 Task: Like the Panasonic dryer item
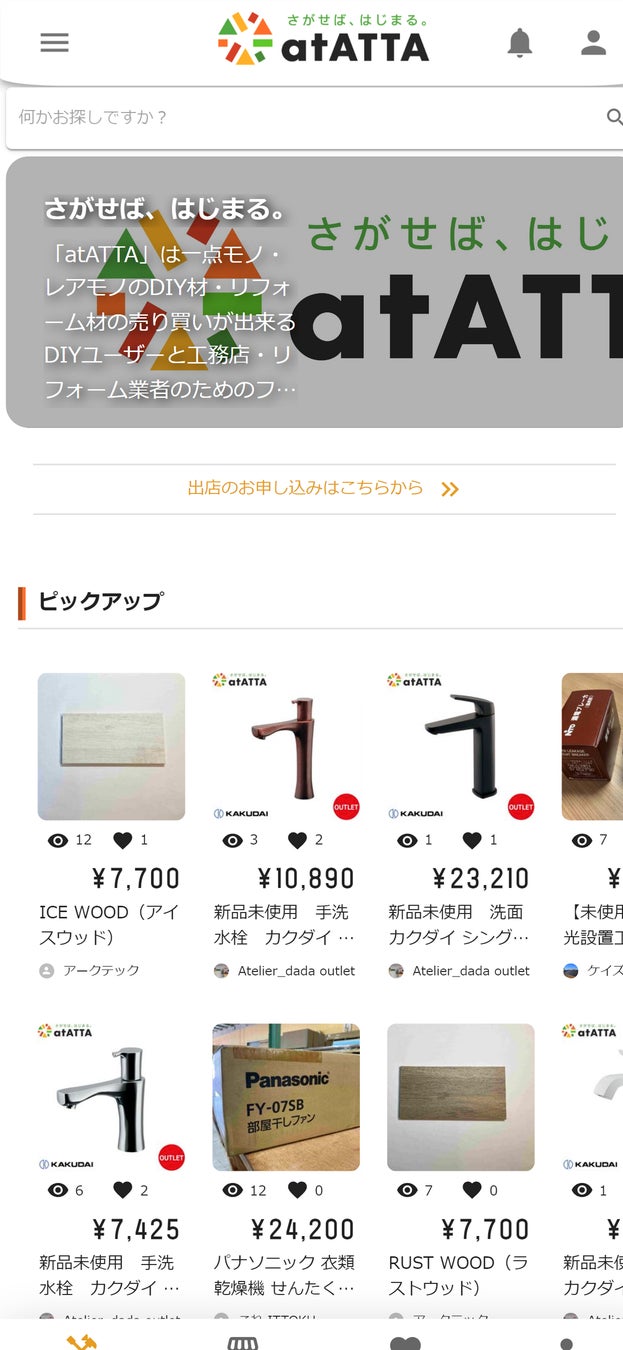pyautogui.click(x=297, y=1190)
